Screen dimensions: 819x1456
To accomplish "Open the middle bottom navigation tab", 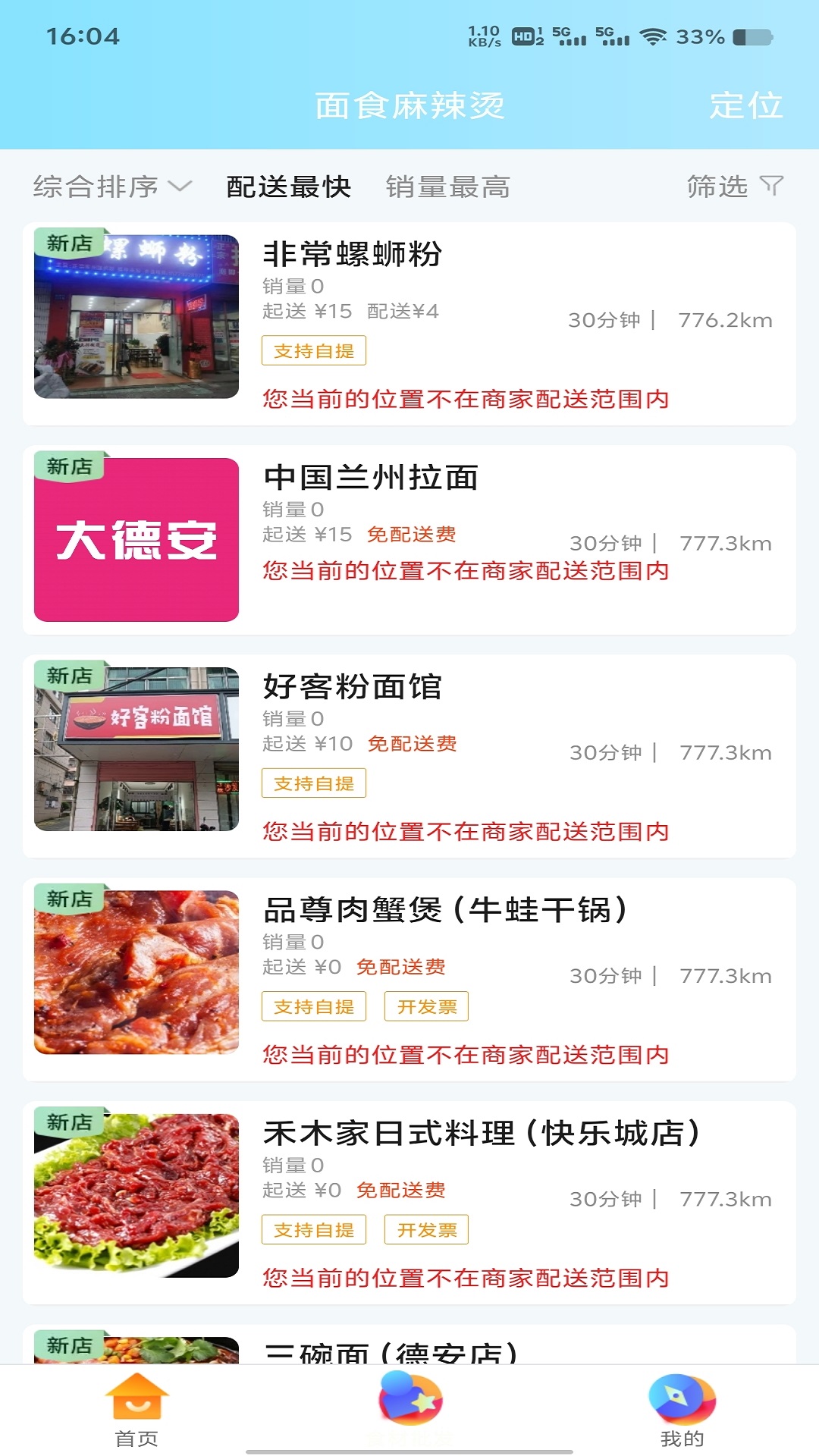I will (409, 1403).
